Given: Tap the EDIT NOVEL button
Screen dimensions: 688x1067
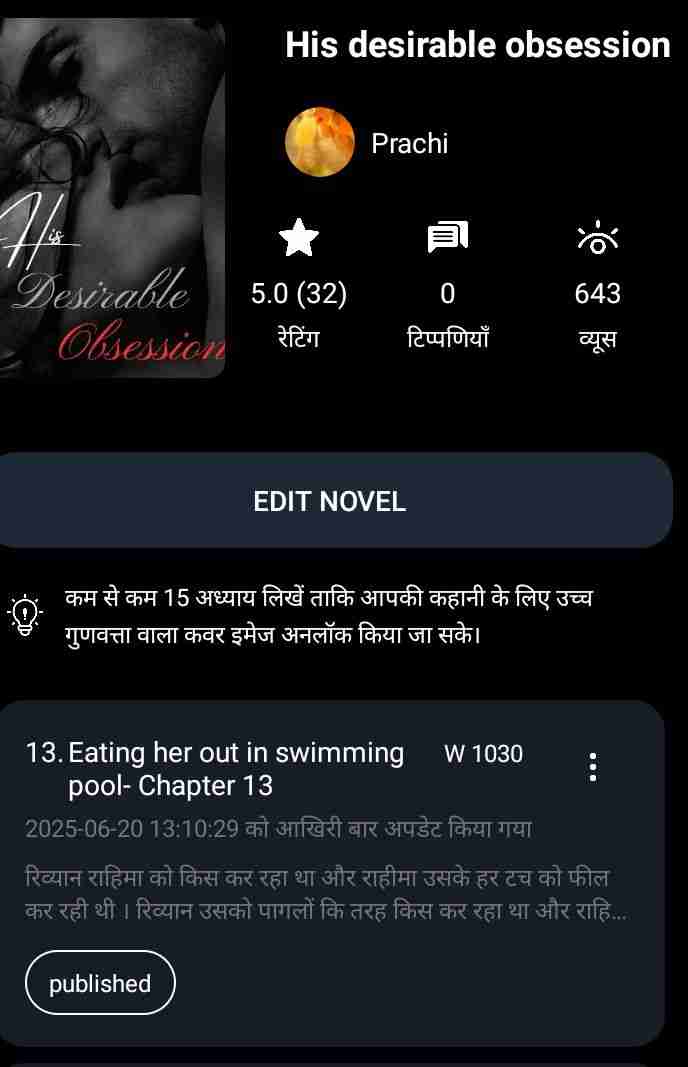Looking at the screenshot, I should [x=330, y=501].
